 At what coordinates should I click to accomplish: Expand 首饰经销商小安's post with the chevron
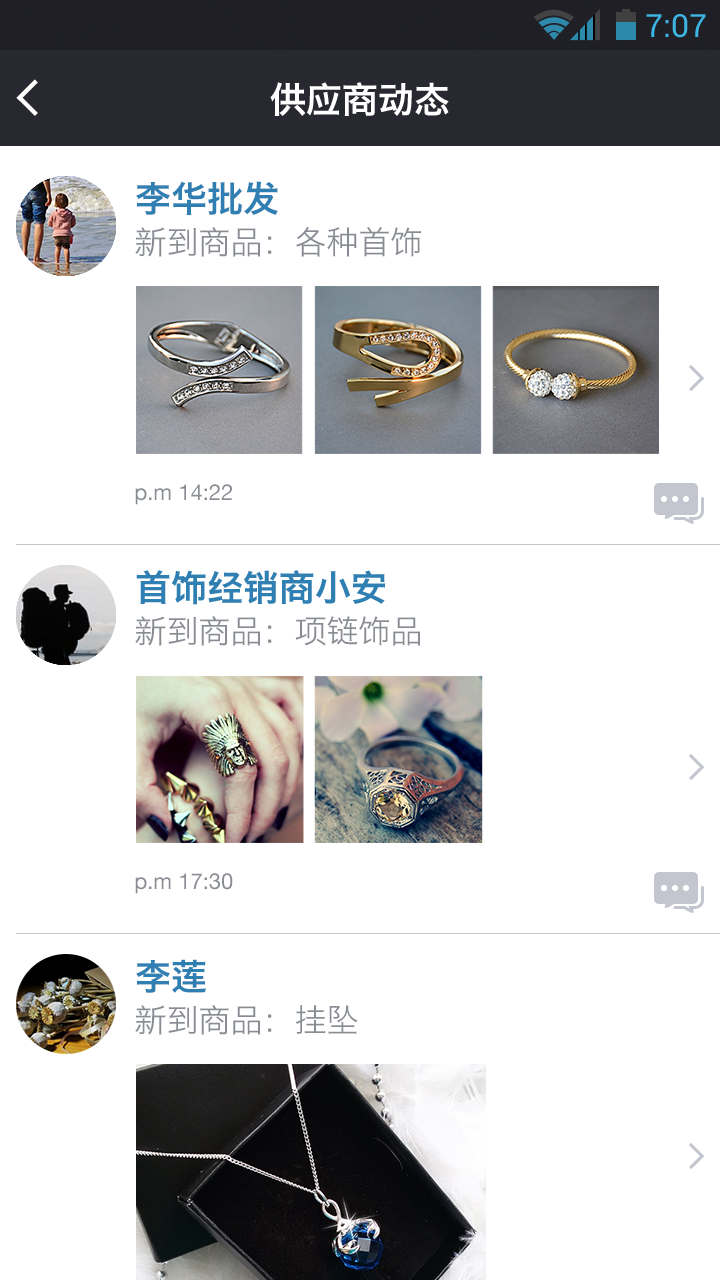(x=696, y=767)
